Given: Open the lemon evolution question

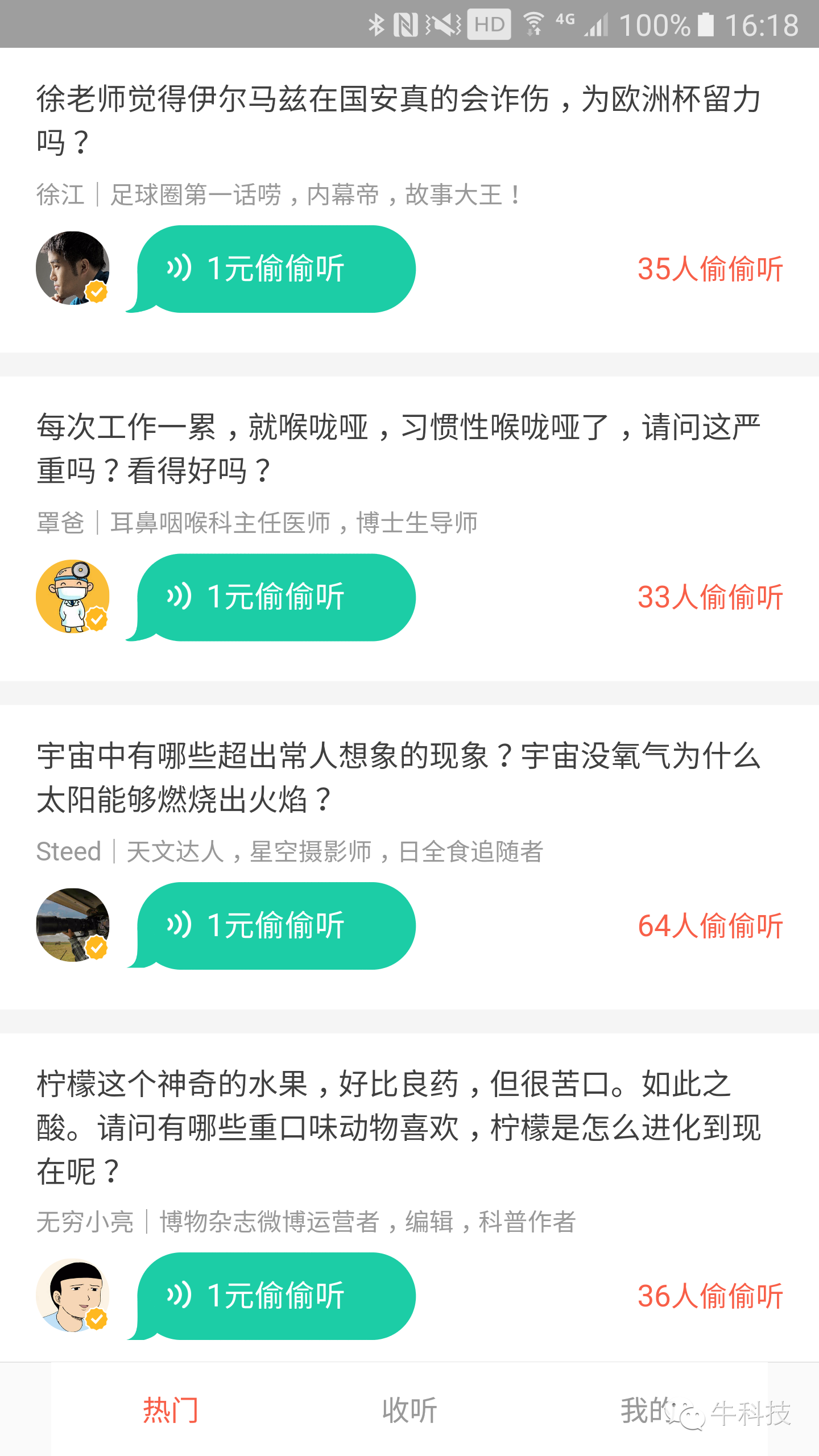Looking at the screenshot, I should click(x=398, y=1127).
